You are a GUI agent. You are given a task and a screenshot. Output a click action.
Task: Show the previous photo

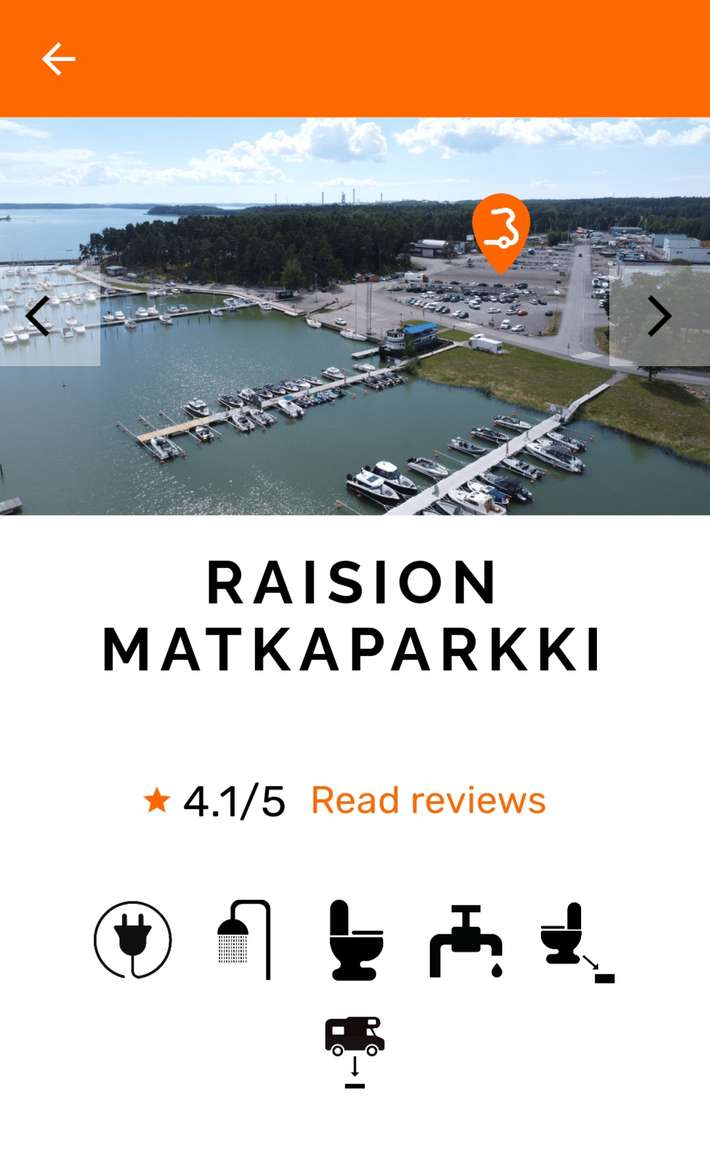[x=38, y=316]
